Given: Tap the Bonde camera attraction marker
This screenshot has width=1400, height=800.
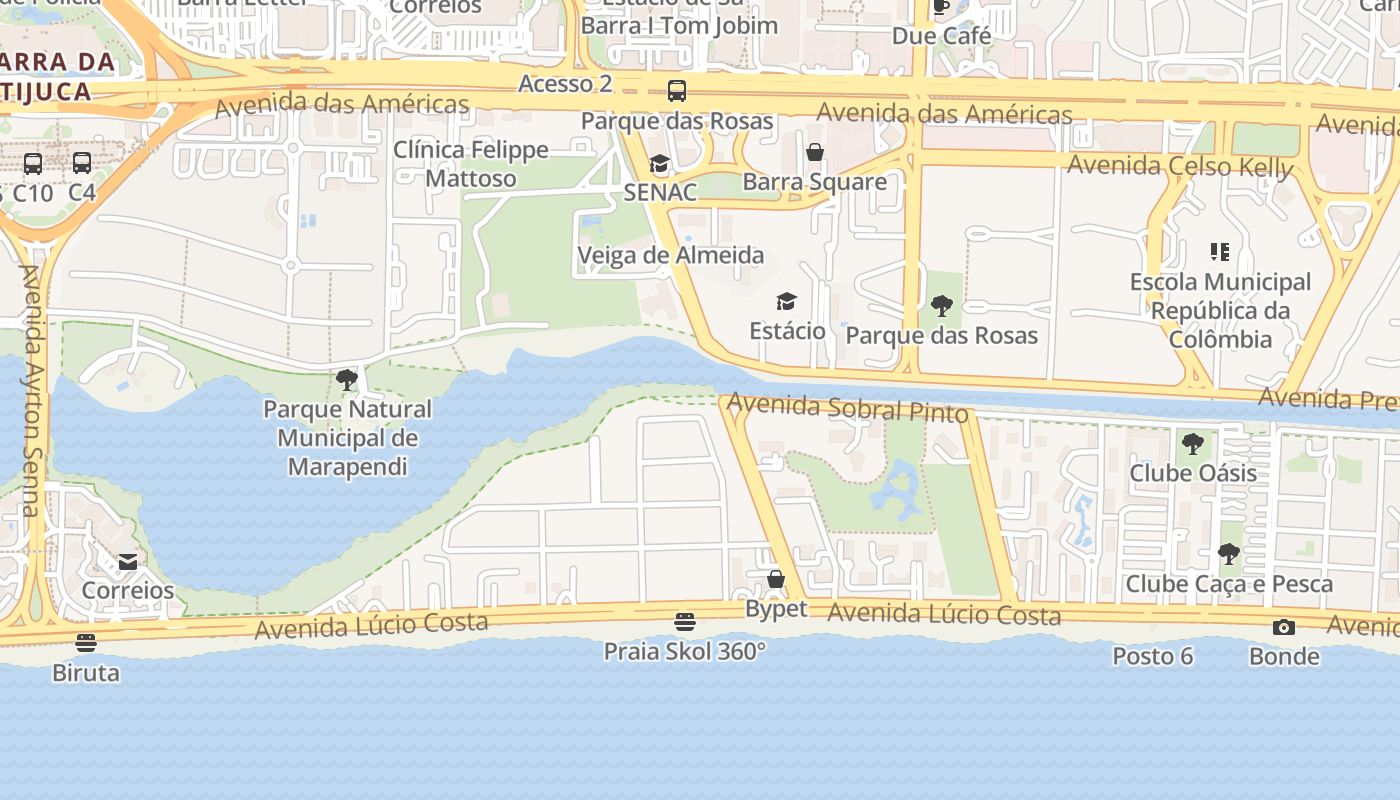Looking at the screenshot, I should pyautogui.click(x=1284, y=628).
